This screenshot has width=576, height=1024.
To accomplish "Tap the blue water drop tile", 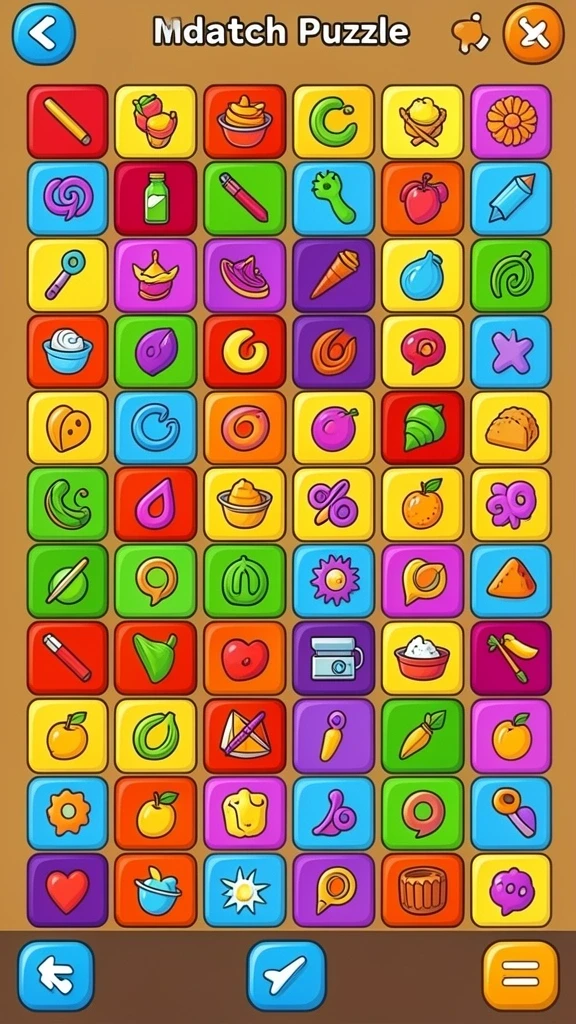I will coord(422,275).
